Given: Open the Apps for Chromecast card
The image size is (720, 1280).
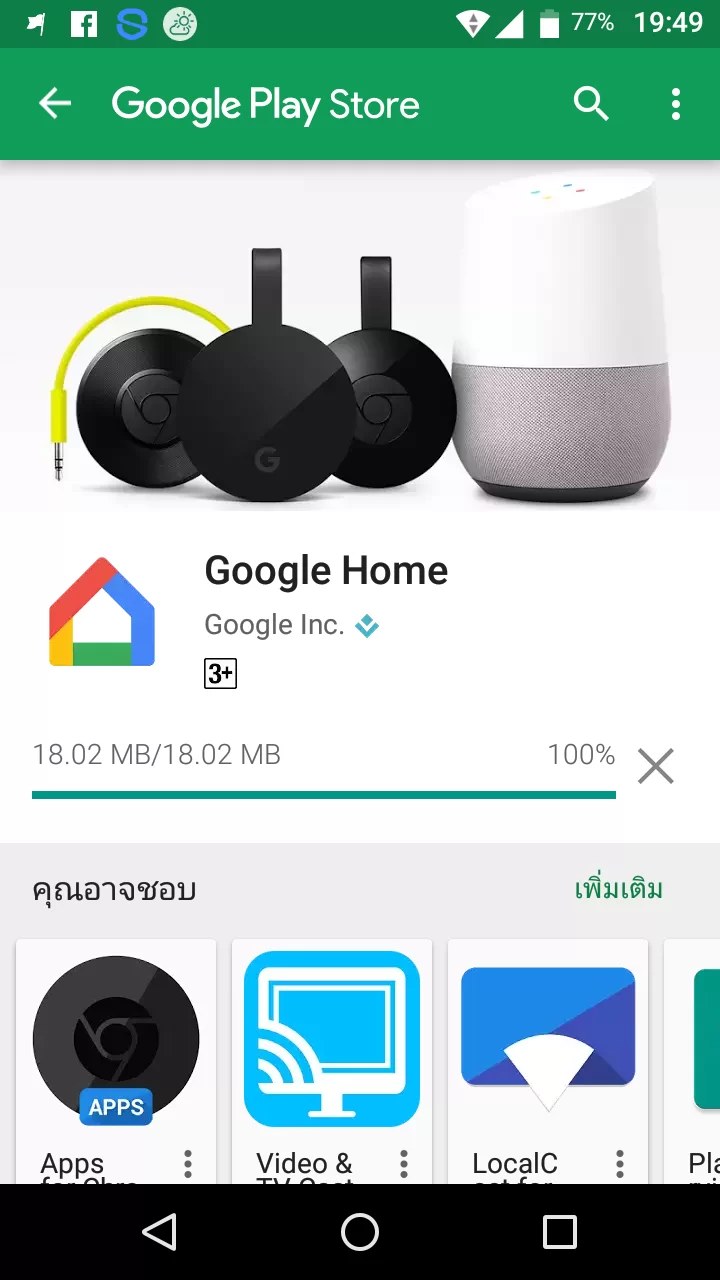Looking at the screenshot, I should [116, 1062].
